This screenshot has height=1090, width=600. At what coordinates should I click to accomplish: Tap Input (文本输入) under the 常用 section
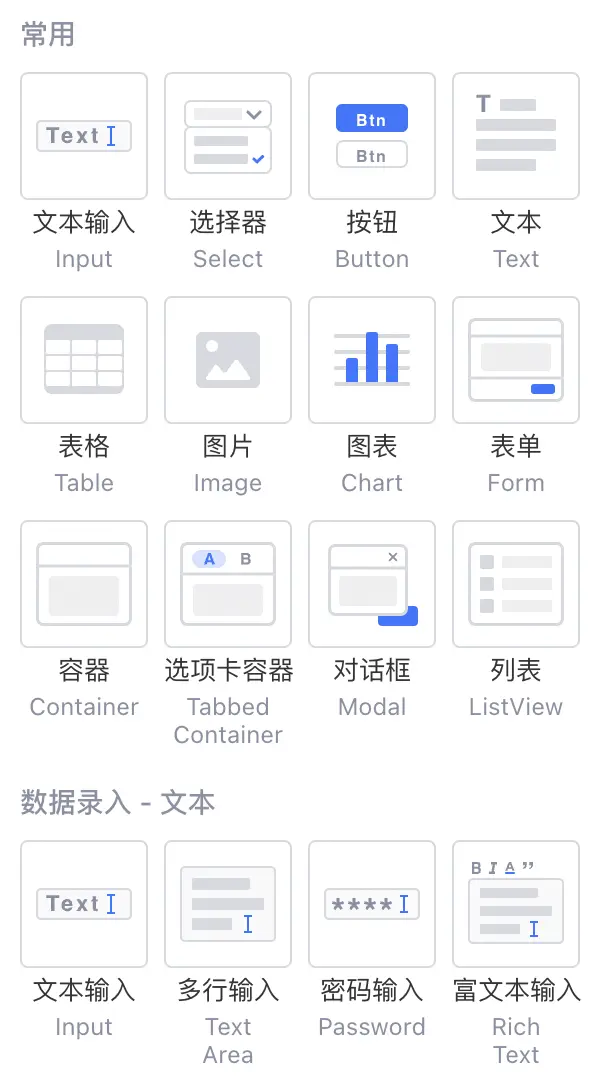pos(84,136)
